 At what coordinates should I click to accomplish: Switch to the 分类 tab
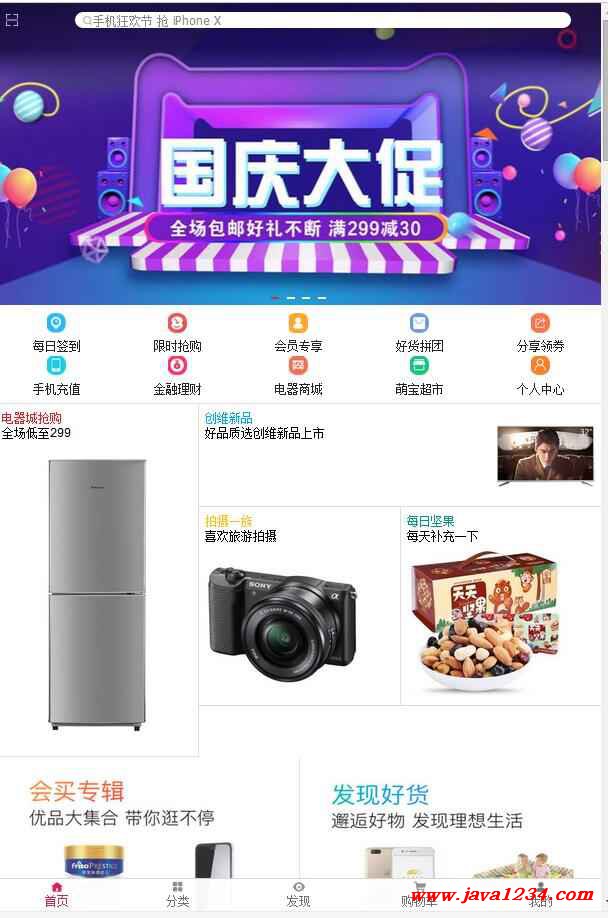(x=177, y=893)
